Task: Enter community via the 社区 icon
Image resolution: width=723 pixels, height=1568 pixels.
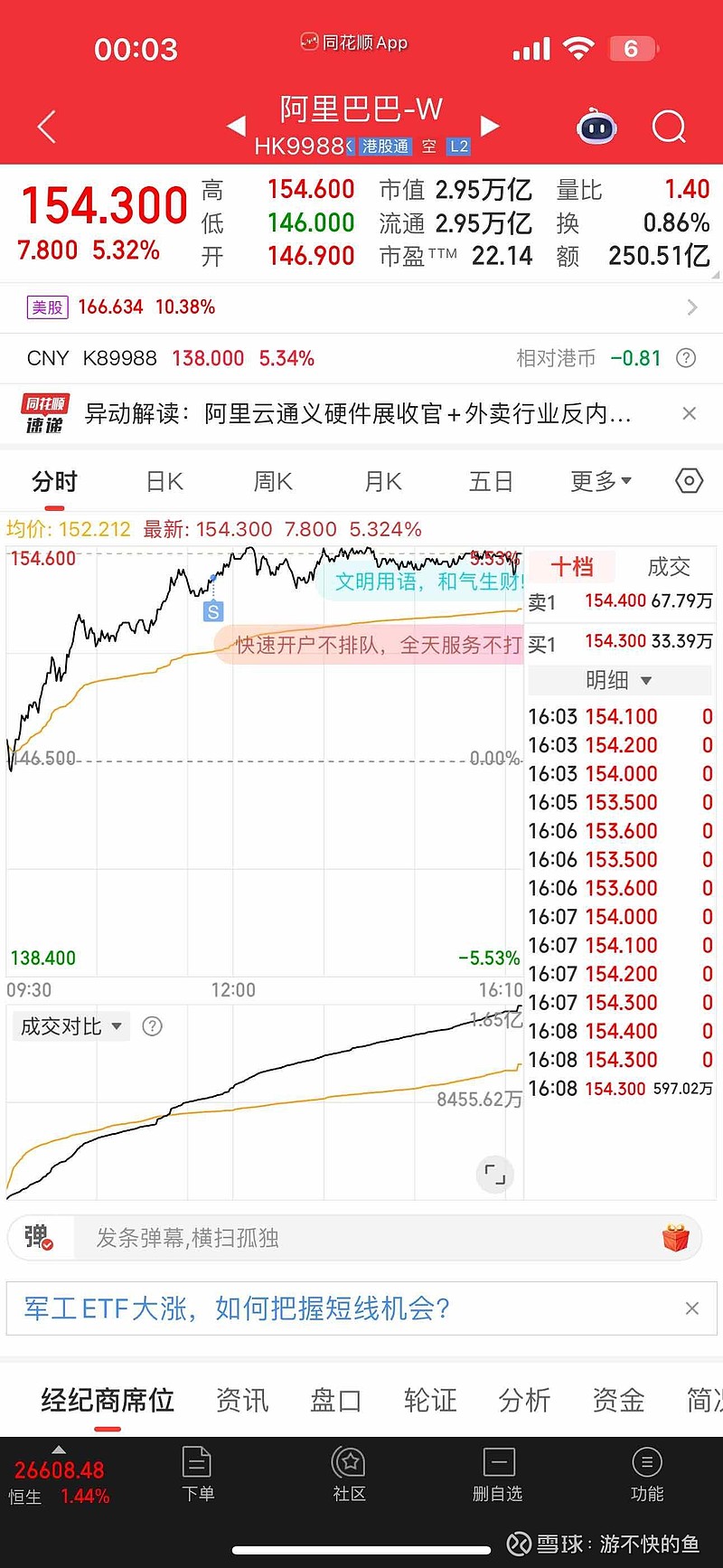Action: pyautogui.click(x=348, y=1474)
